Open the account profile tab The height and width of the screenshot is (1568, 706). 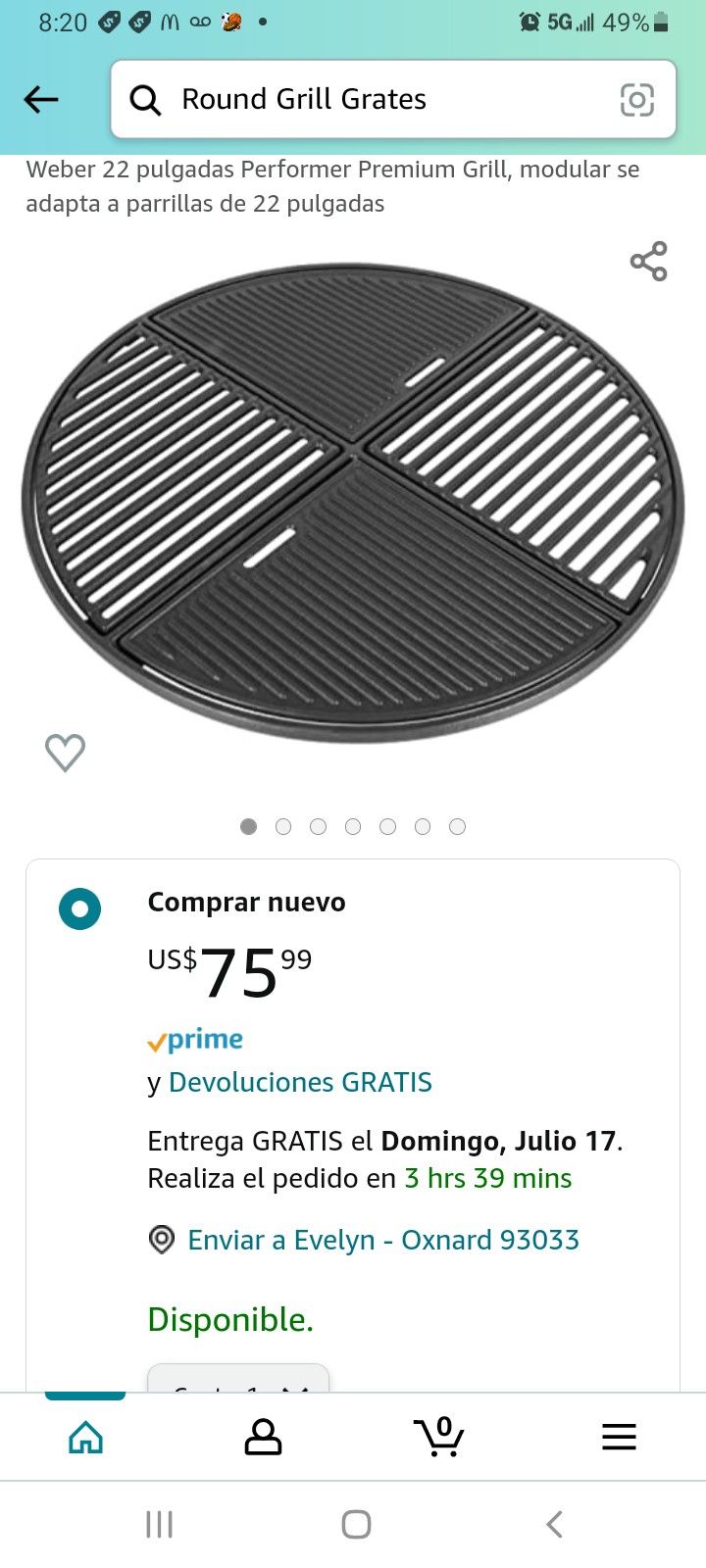click(x=263, y=1438)
